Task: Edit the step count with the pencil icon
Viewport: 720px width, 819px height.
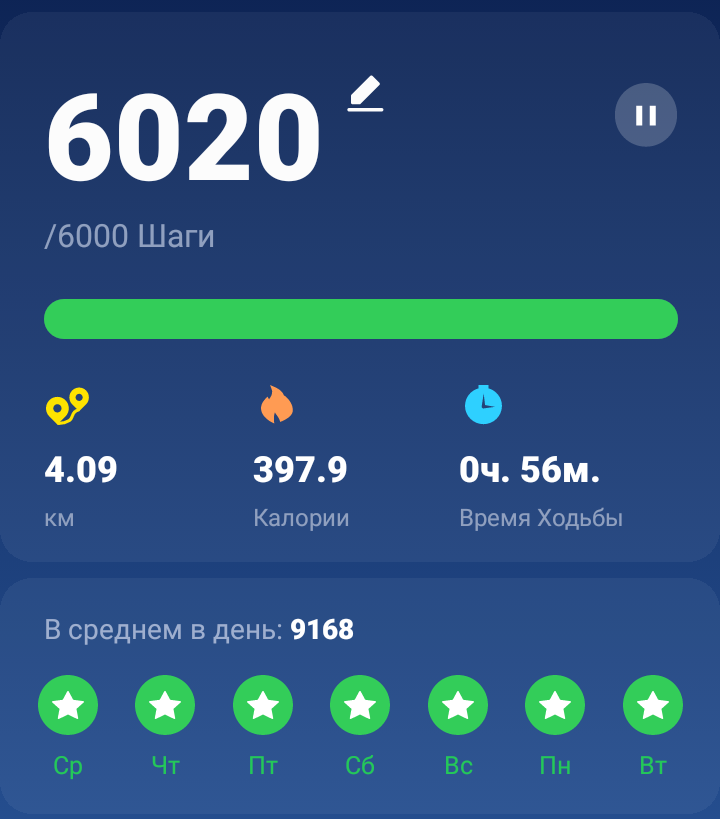Action: click(366, 93)
